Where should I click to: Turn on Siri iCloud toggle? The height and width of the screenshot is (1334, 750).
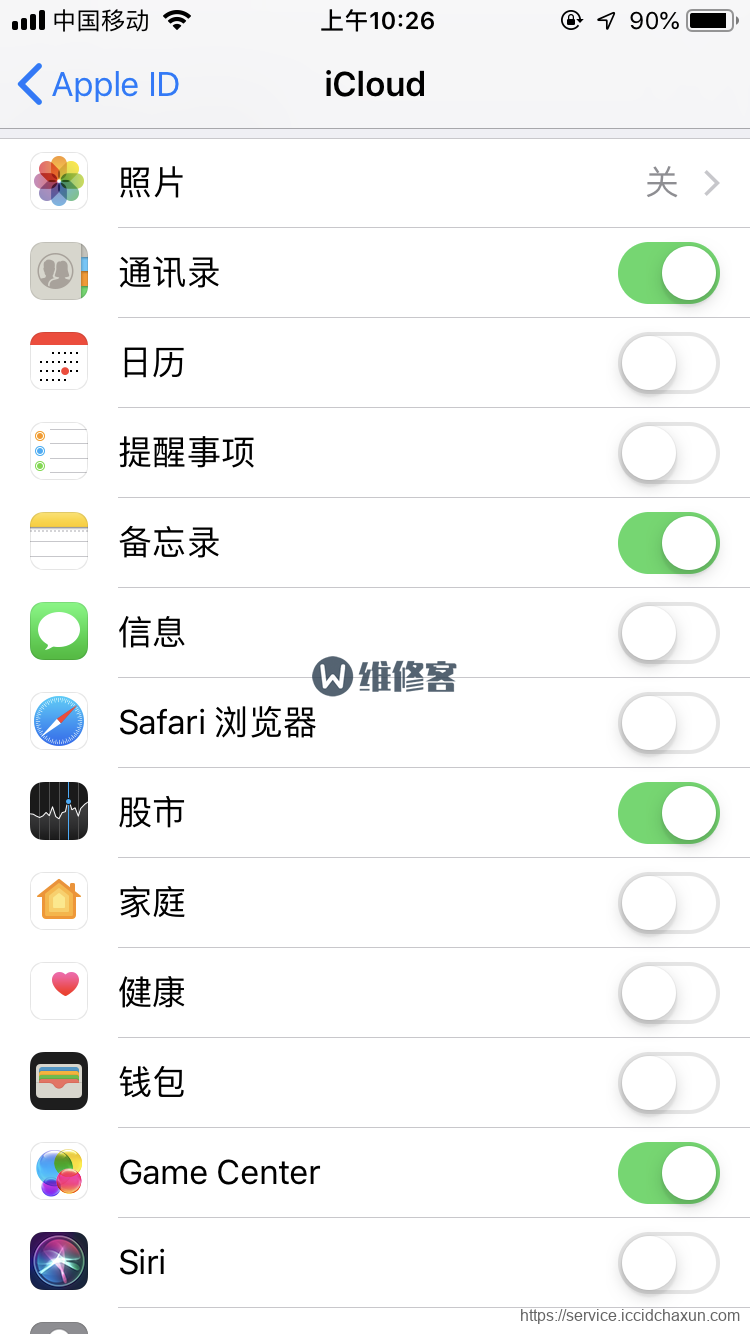669,1263
